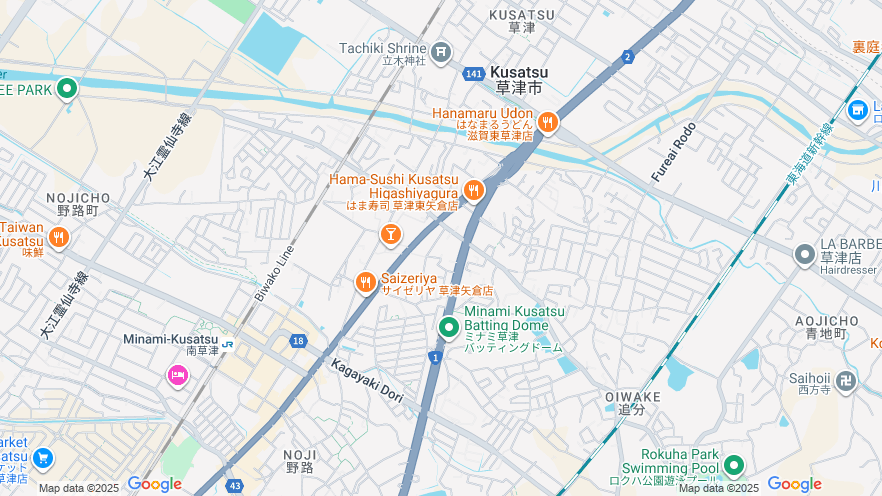Viewport: 882px width, 496px height.
Task: Tap the LA BARBE hairdresser marker
Action: (x=805, y=254)
